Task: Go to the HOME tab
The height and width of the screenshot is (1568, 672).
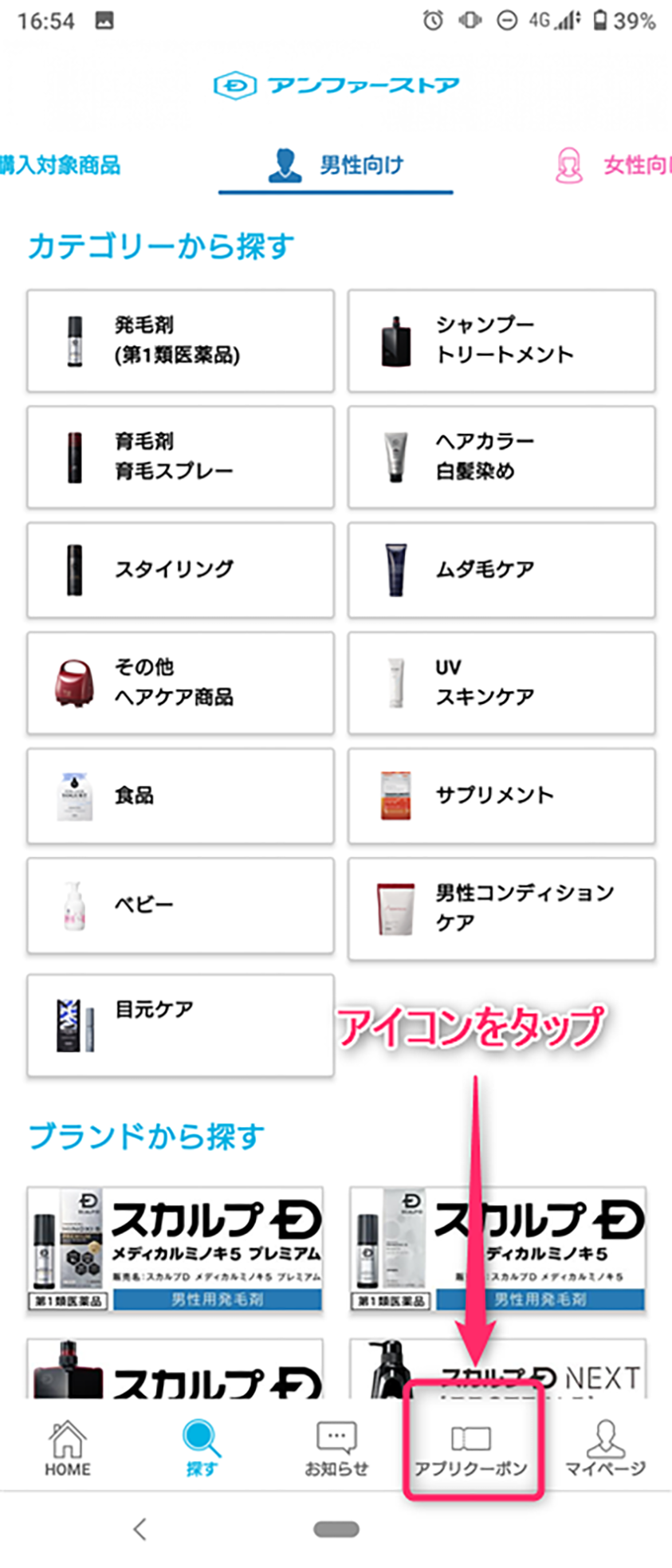Action: tap(67, 1448)
